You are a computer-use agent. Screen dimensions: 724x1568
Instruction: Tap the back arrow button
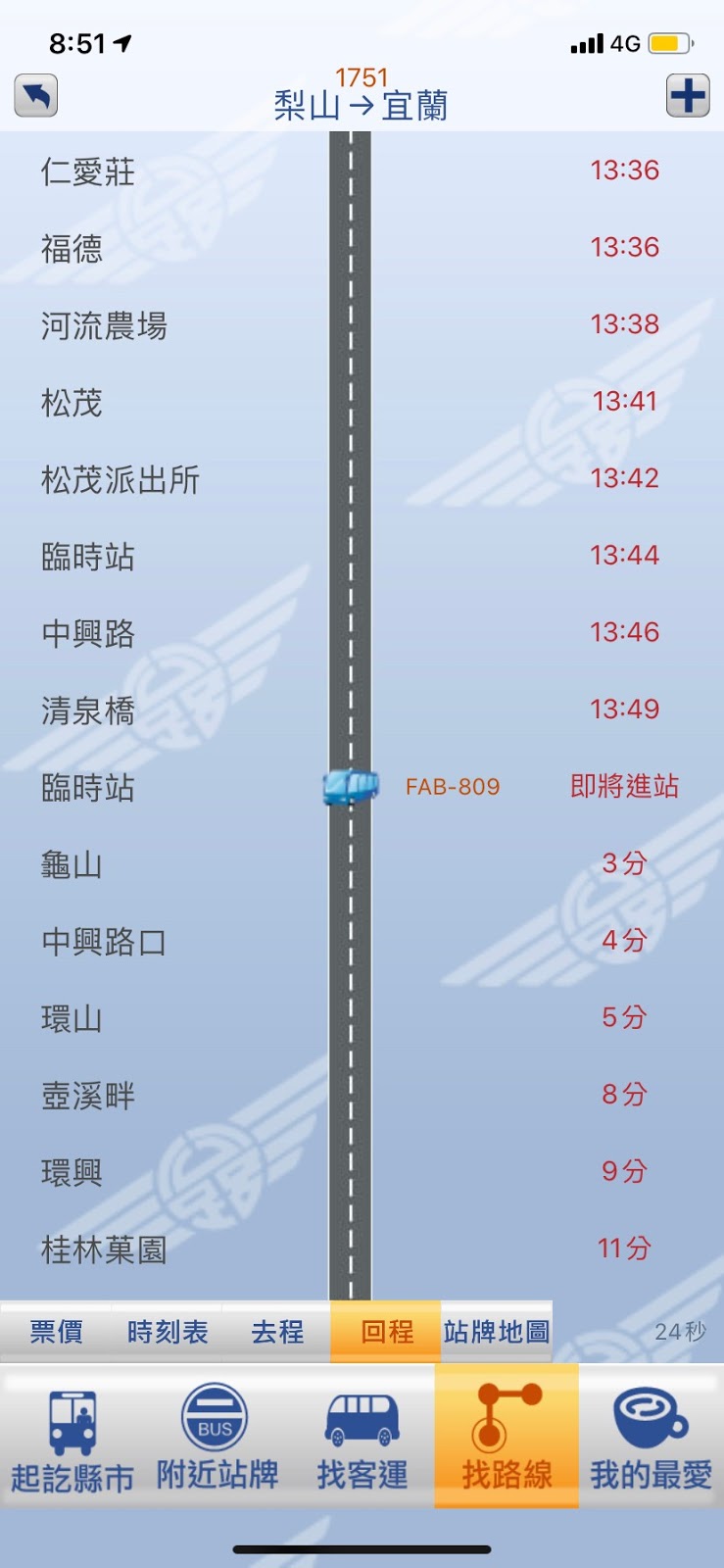tap(36, 96)
